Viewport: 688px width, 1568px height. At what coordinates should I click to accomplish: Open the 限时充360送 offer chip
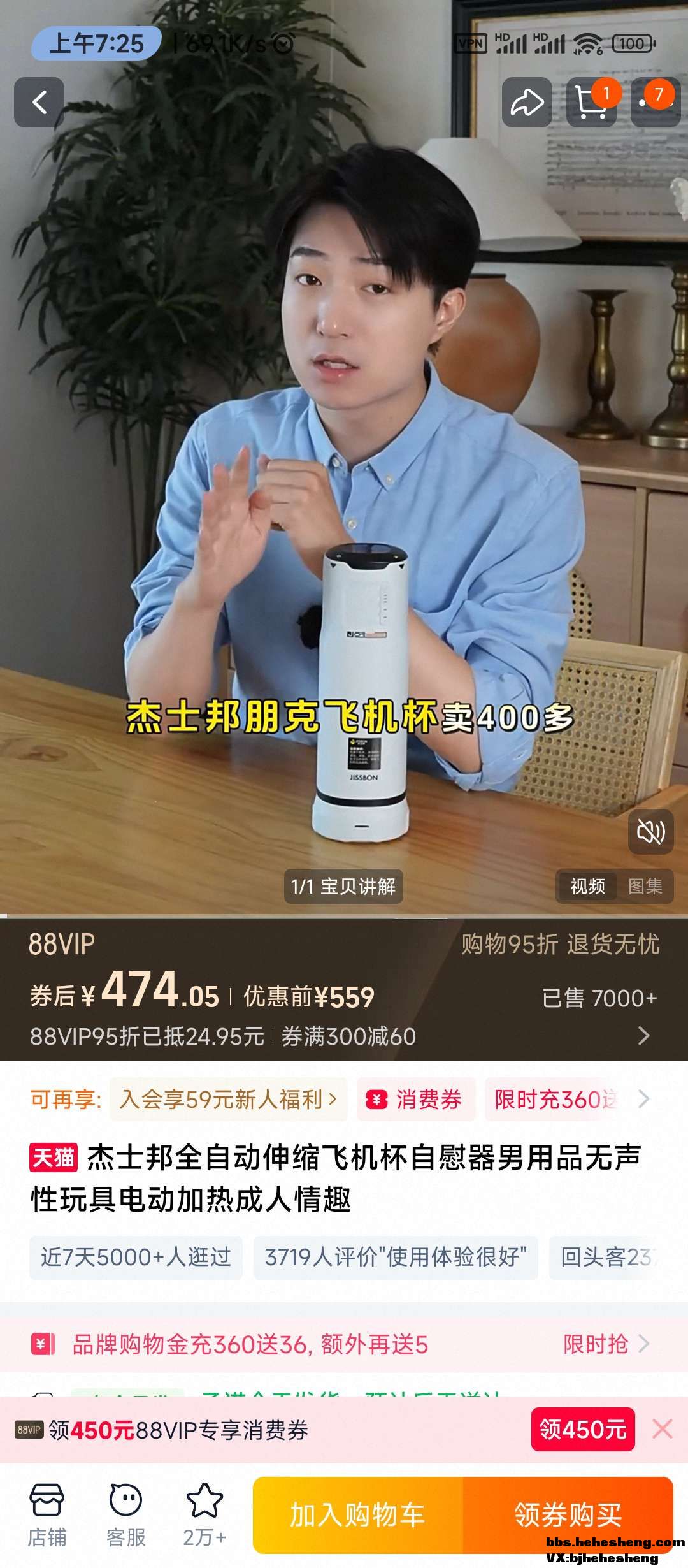click(554, 1100)
